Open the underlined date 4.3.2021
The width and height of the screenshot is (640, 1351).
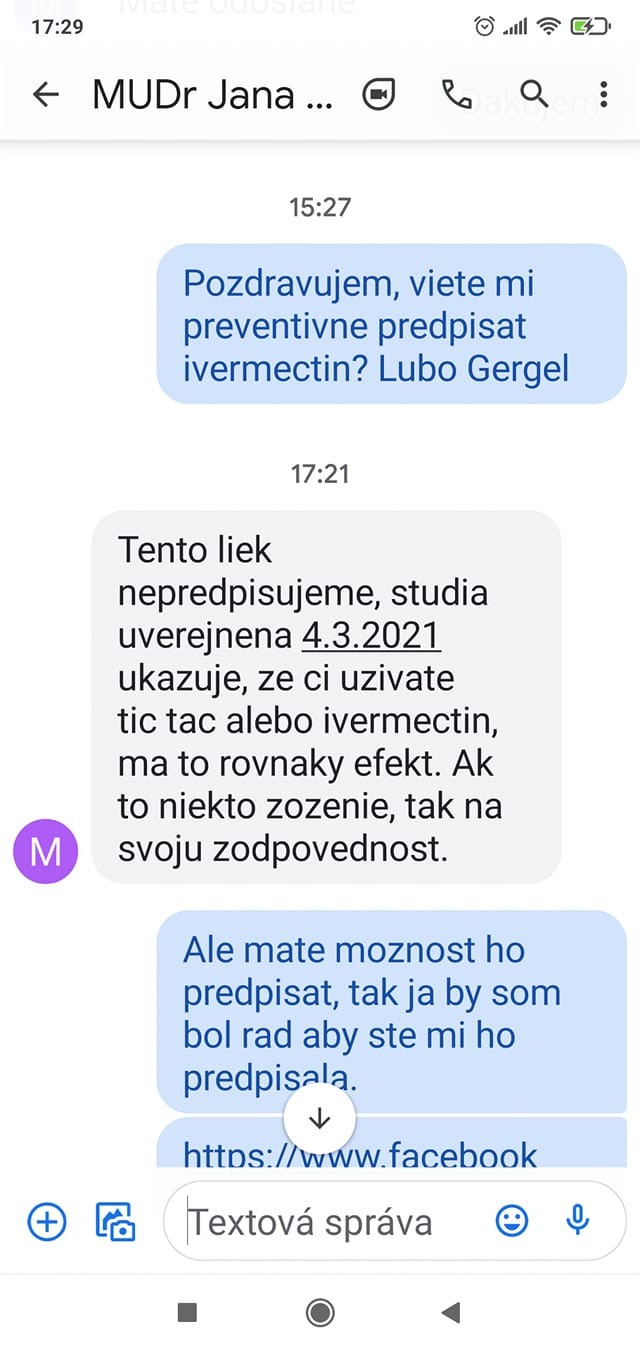371,636
